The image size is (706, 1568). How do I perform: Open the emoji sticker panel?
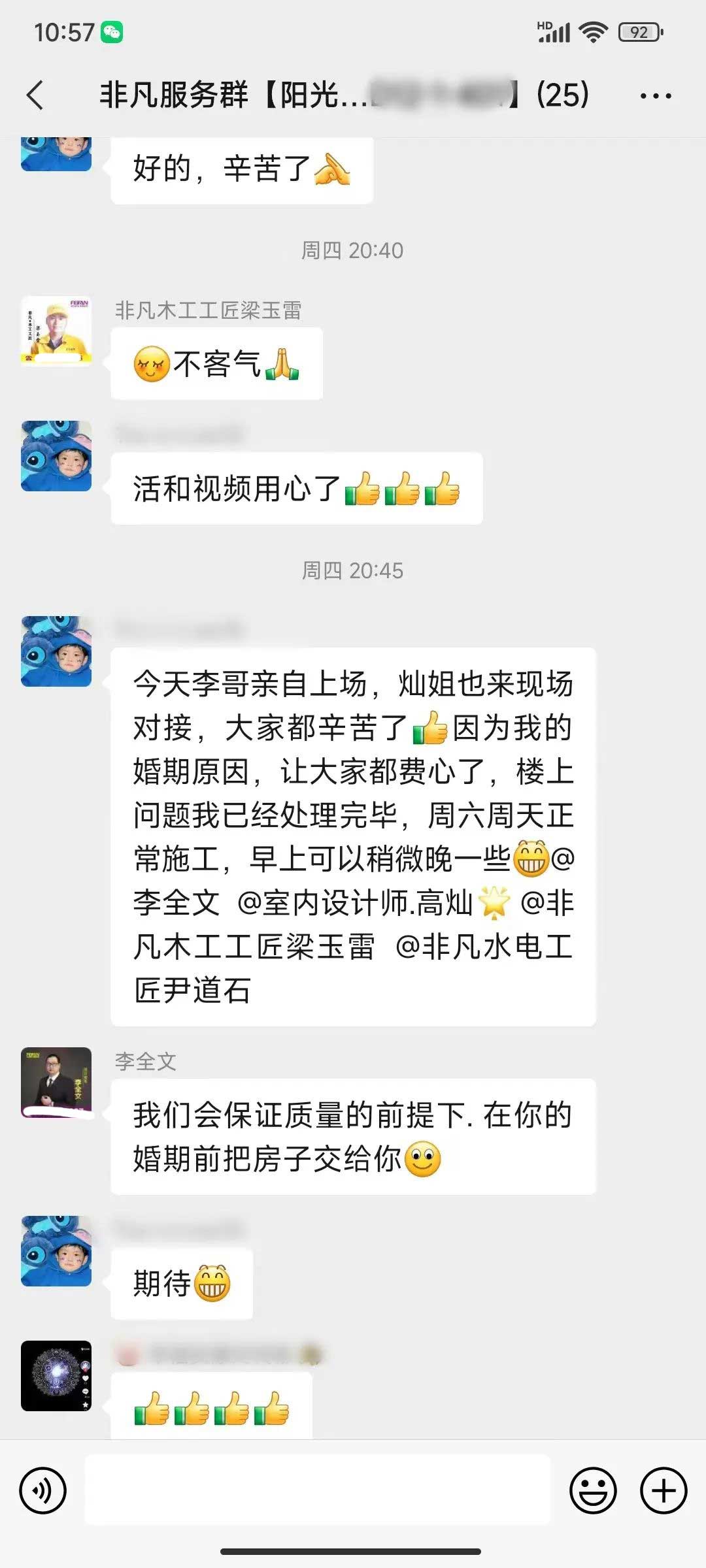coord(593,1490)
